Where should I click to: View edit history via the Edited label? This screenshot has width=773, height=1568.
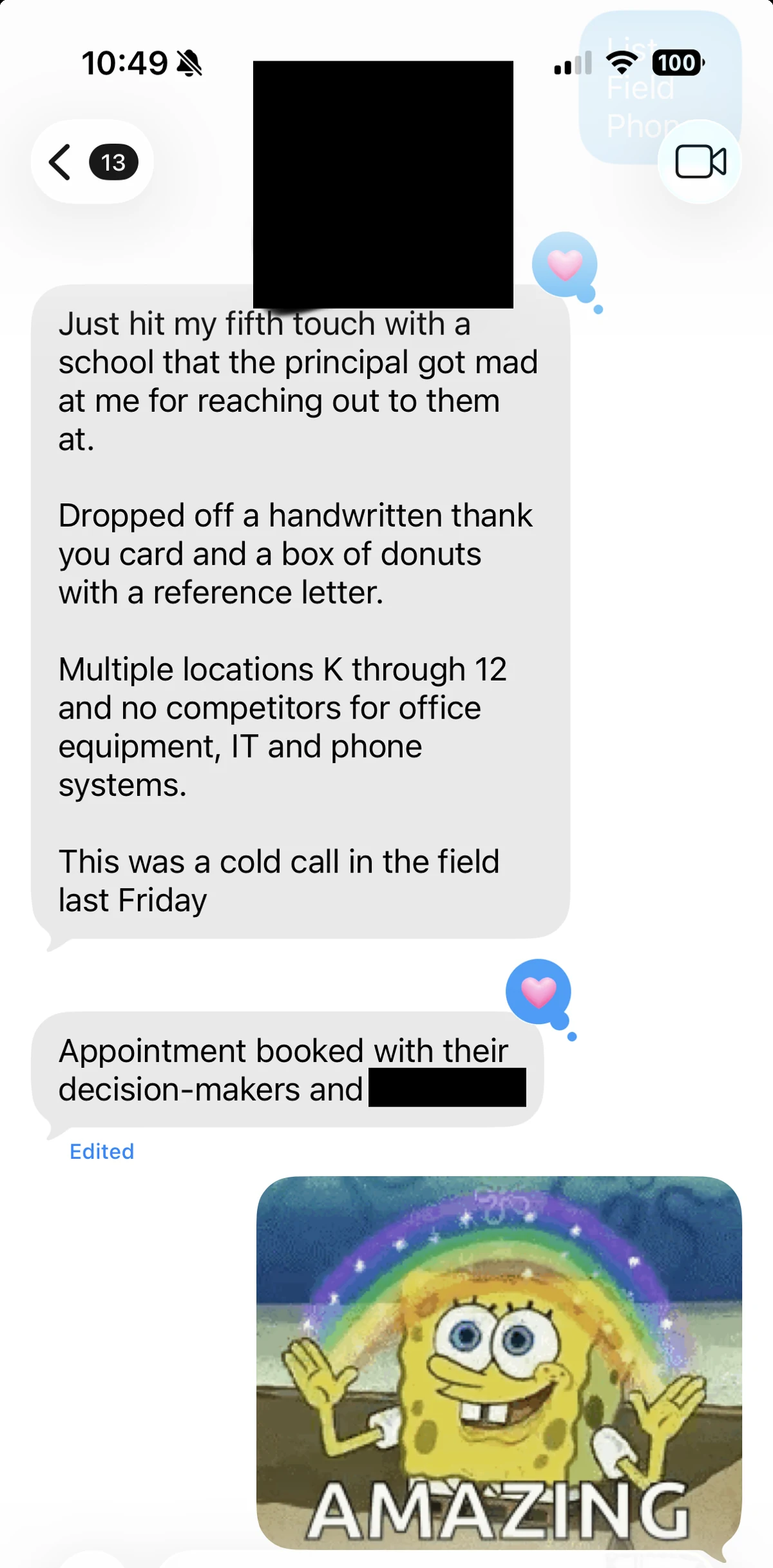pyautogui.click(x=102, y=1151)
